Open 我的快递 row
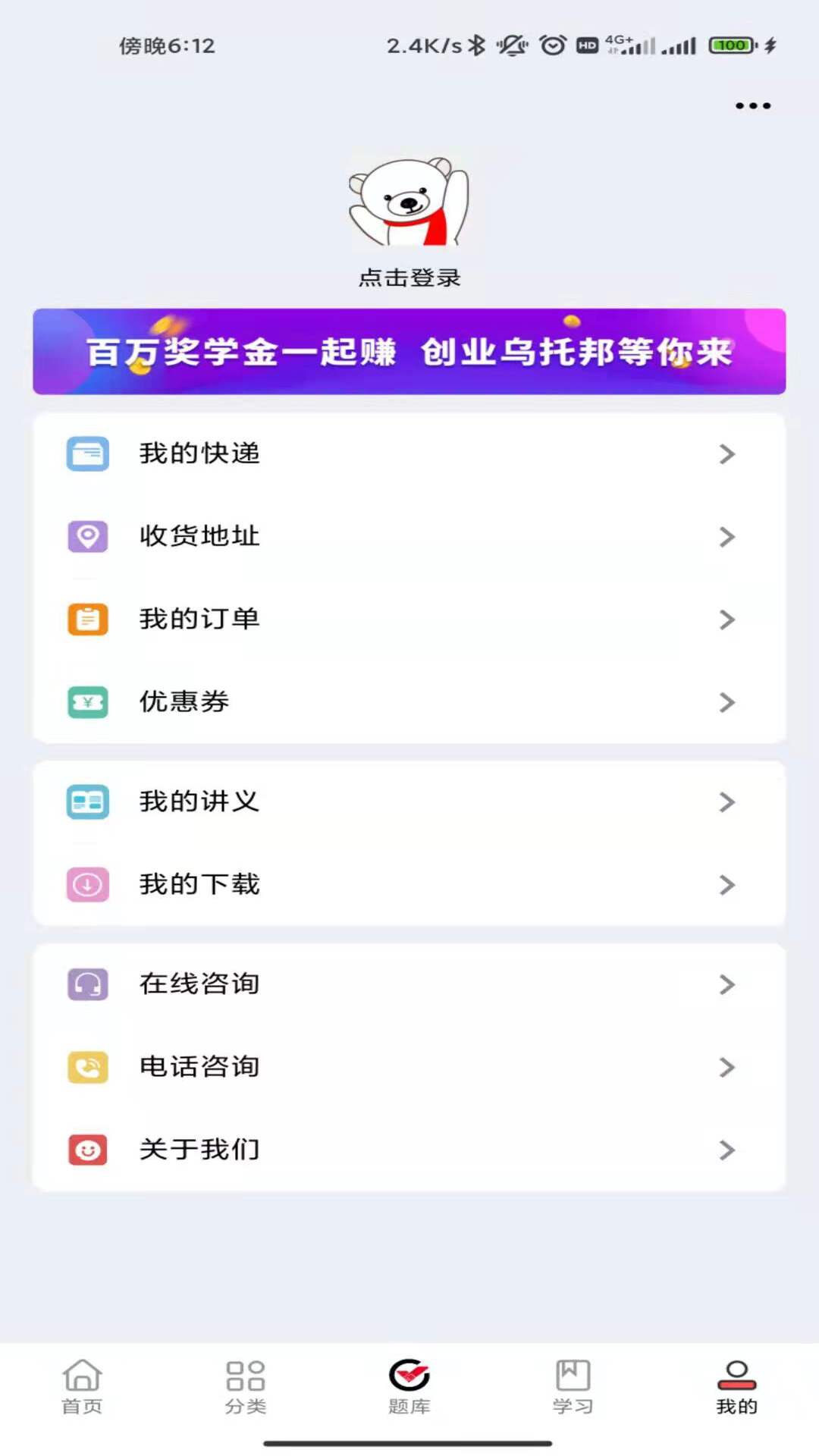819x1456 pixels. (409, 453)
